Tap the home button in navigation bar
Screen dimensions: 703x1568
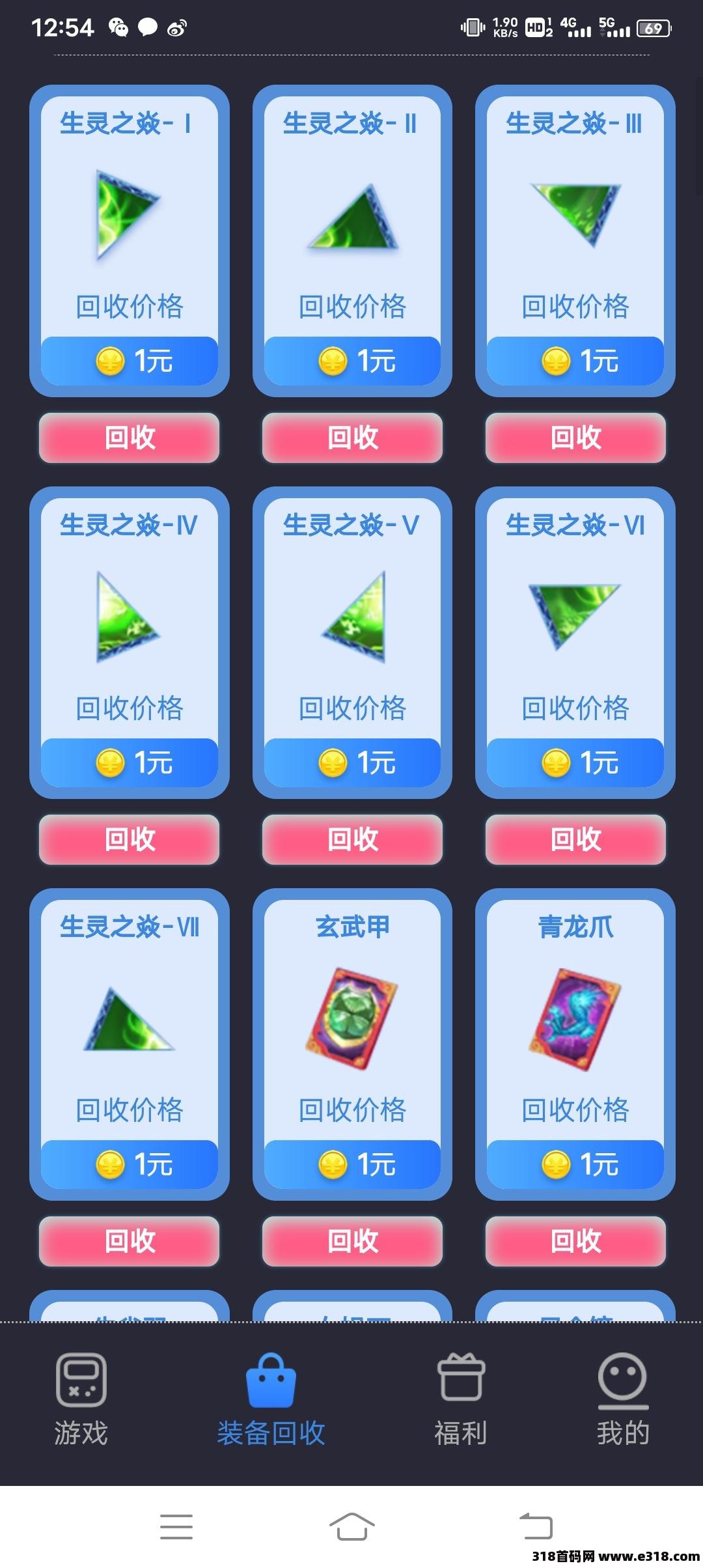tap(351, 1526)
